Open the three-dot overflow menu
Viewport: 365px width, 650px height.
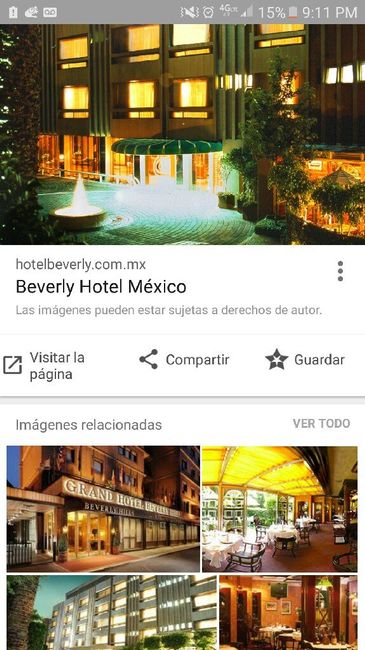point(340,271)
